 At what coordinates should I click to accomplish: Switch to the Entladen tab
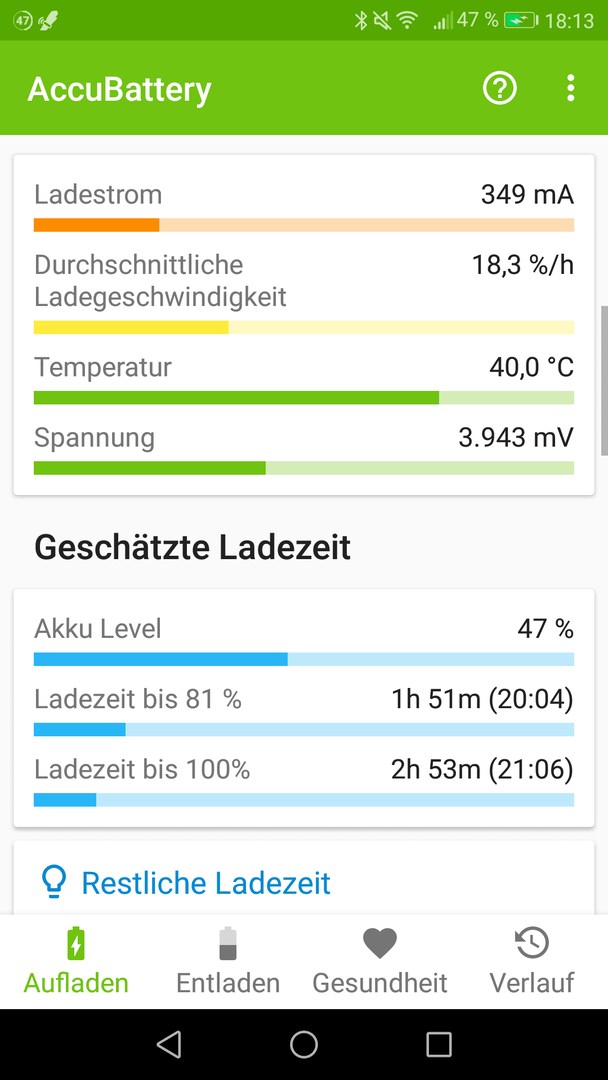tap(228, 962)
